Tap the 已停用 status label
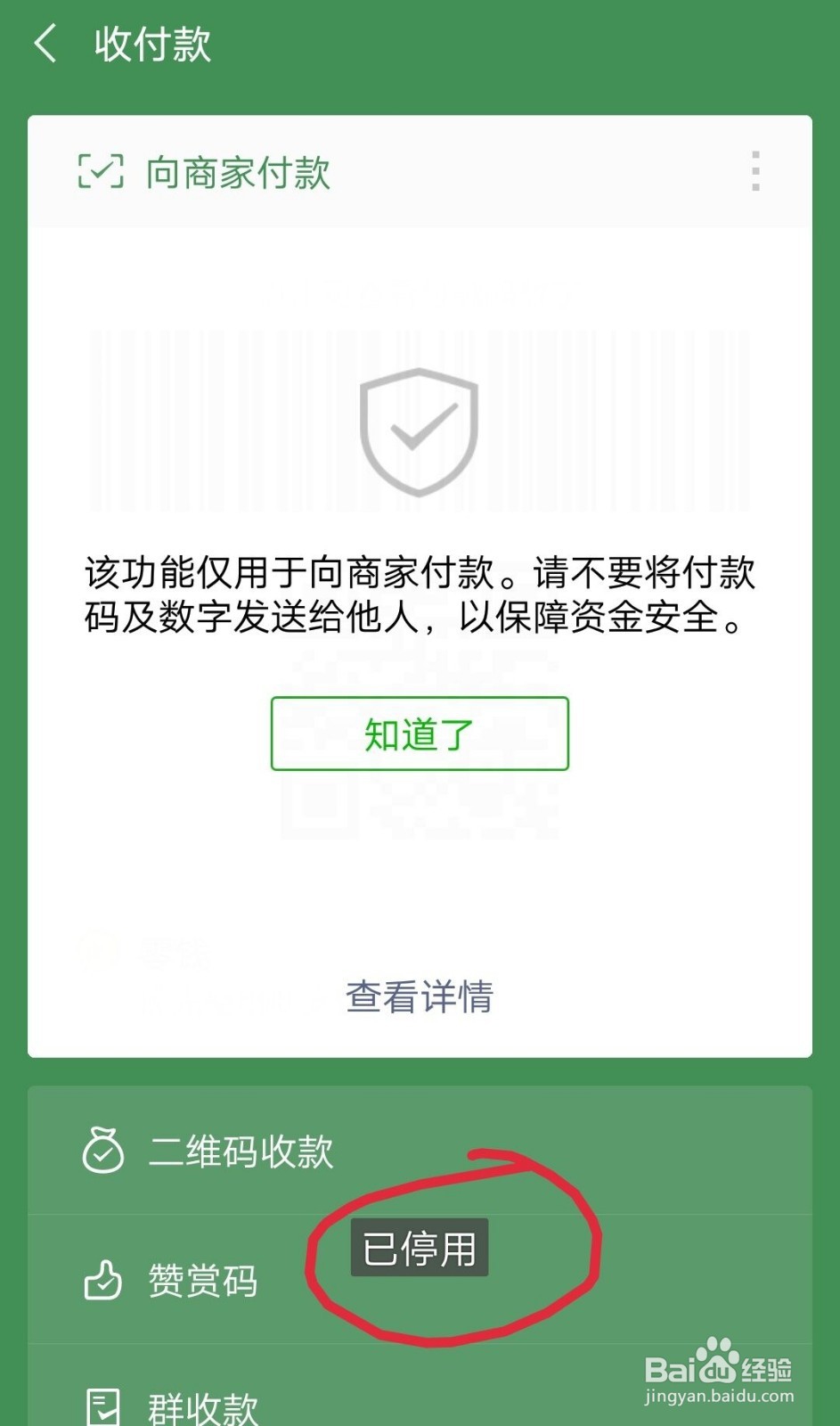Viewport: 840px width, 1426px height. coord(419,1248)
